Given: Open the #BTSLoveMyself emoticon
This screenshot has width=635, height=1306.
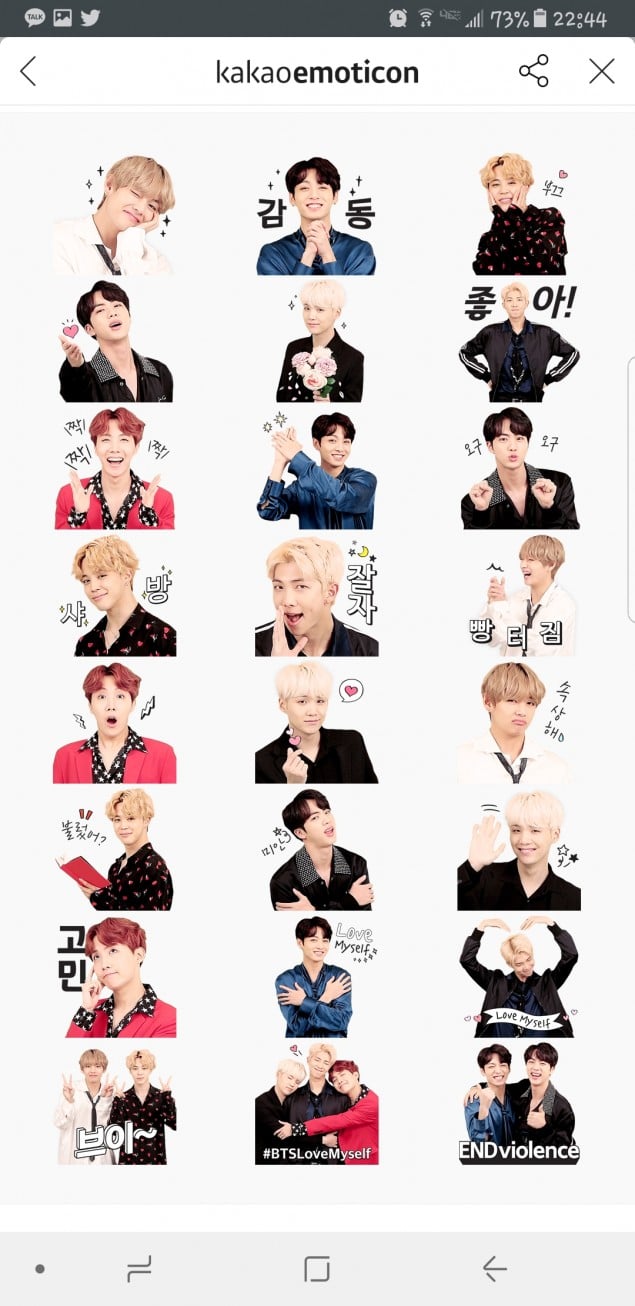Looking at the screenshot, I should pos(316,1104).
